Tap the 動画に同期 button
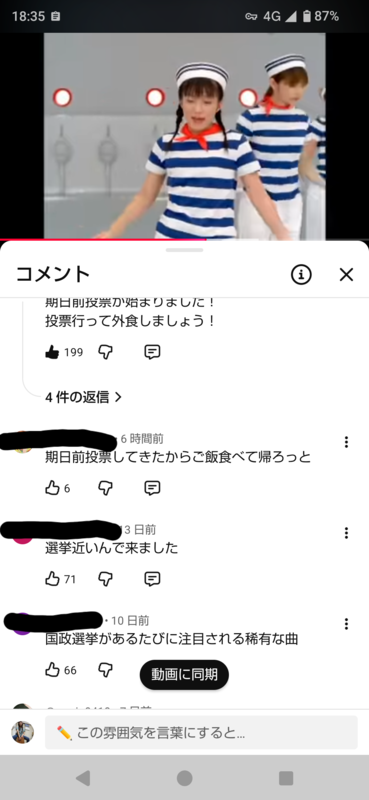Viewport: 369px width, 800px height. 184,674
